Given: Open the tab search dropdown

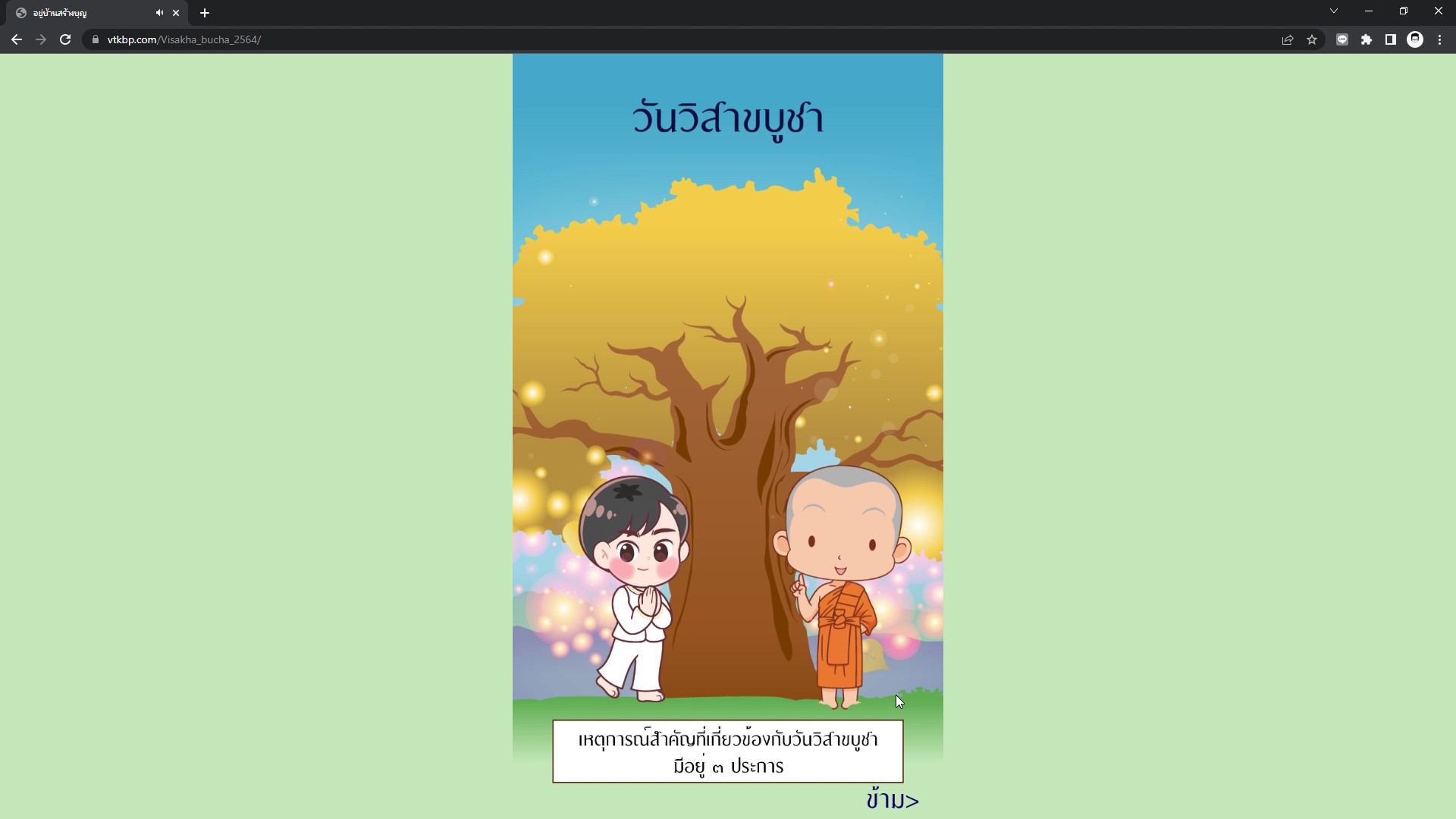Looking at the screenshot, I should tap(1334, 11).
